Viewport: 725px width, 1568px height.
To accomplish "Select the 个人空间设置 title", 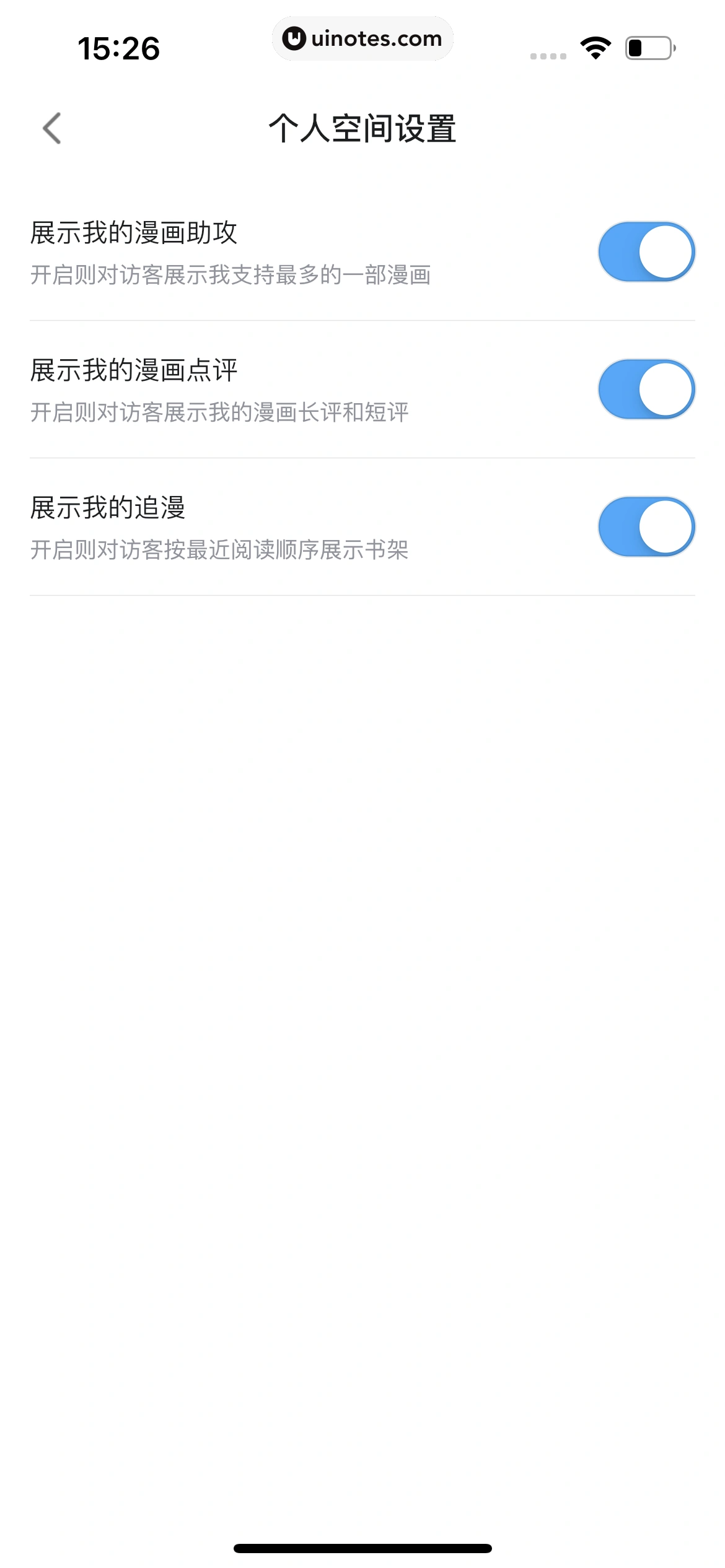I will coord(362,128).
